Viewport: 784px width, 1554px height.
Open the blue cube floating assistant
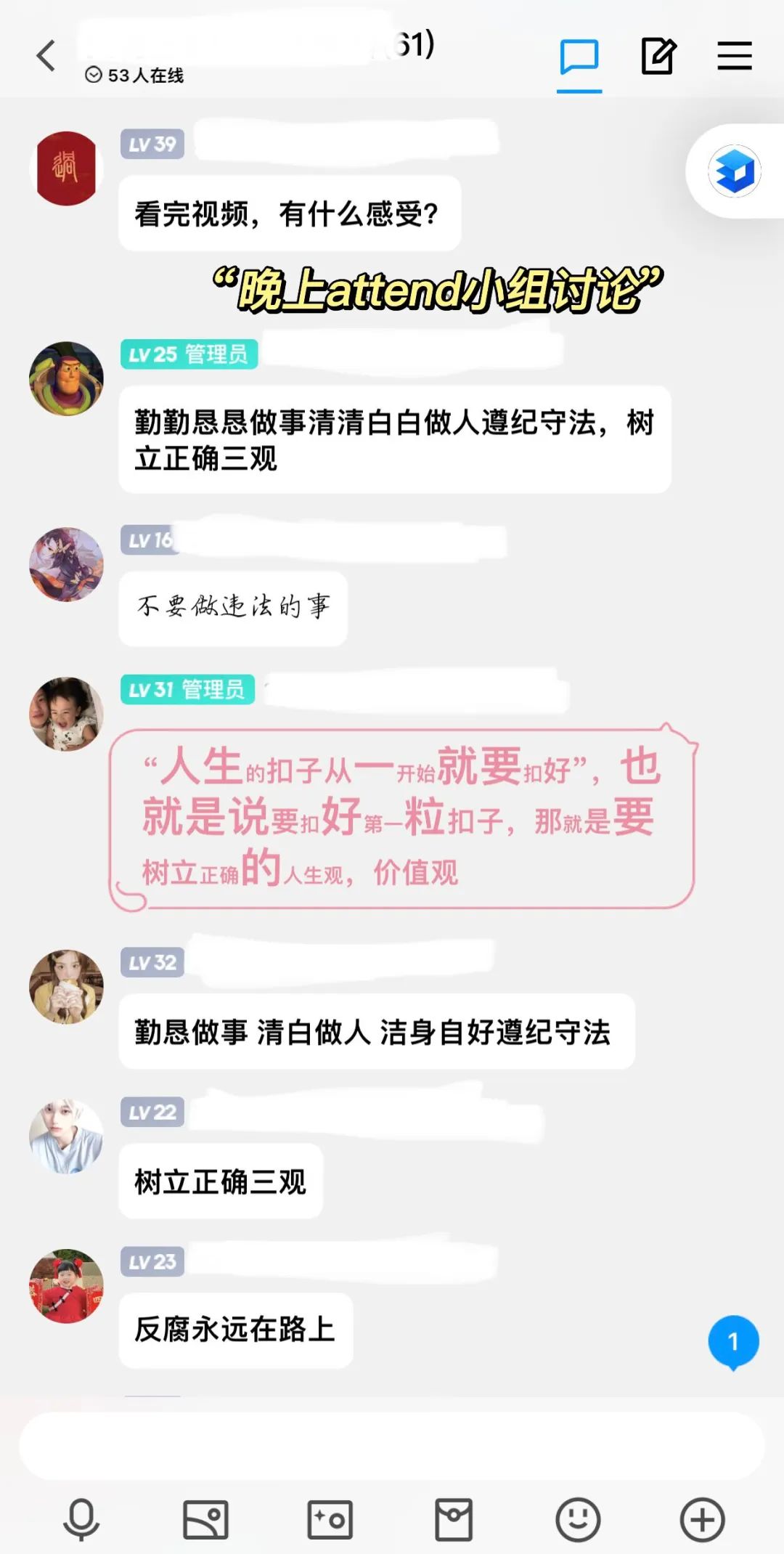click(734, 171)
